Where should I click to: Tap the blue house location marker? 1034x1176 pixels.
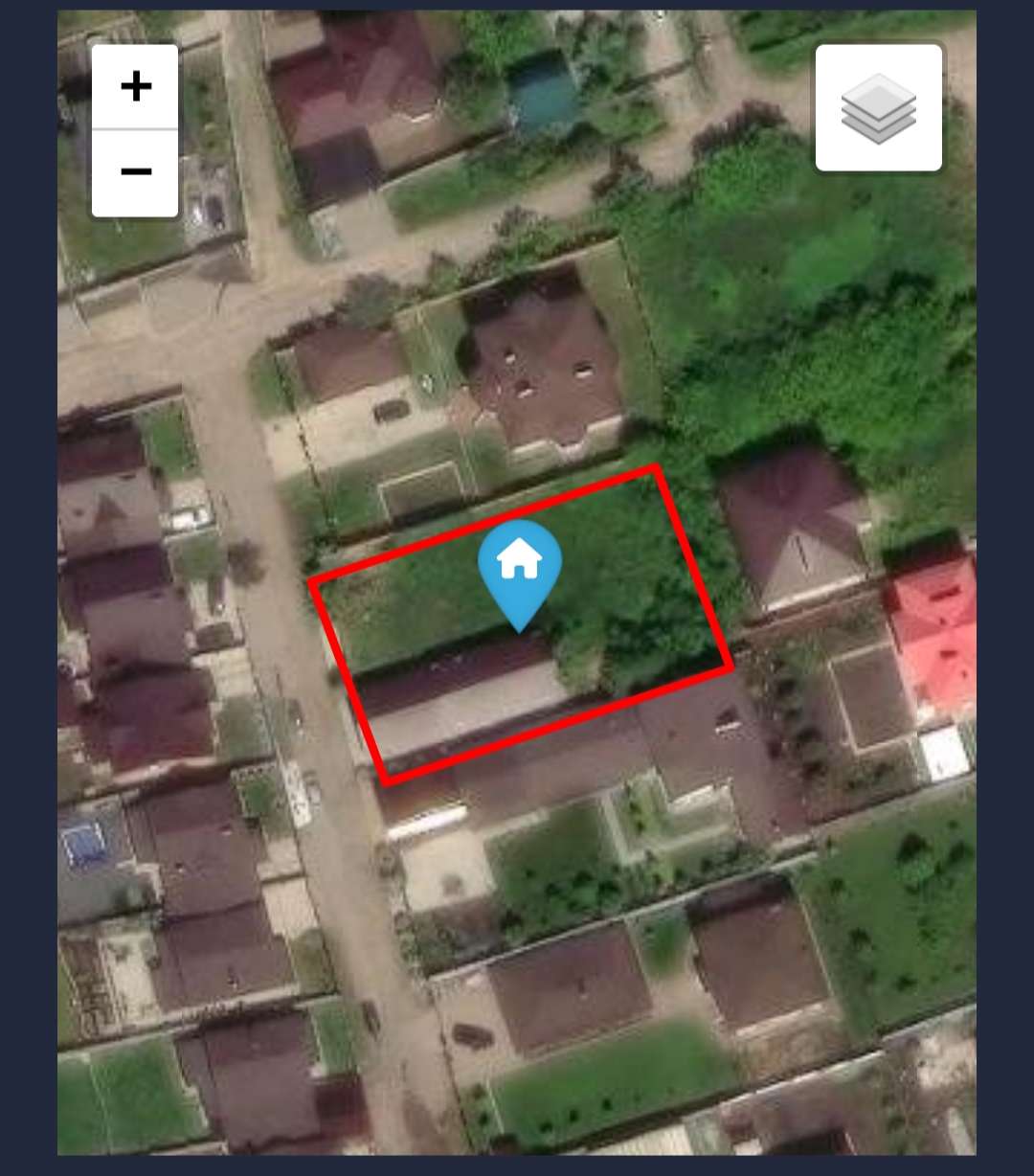(519, 568)
